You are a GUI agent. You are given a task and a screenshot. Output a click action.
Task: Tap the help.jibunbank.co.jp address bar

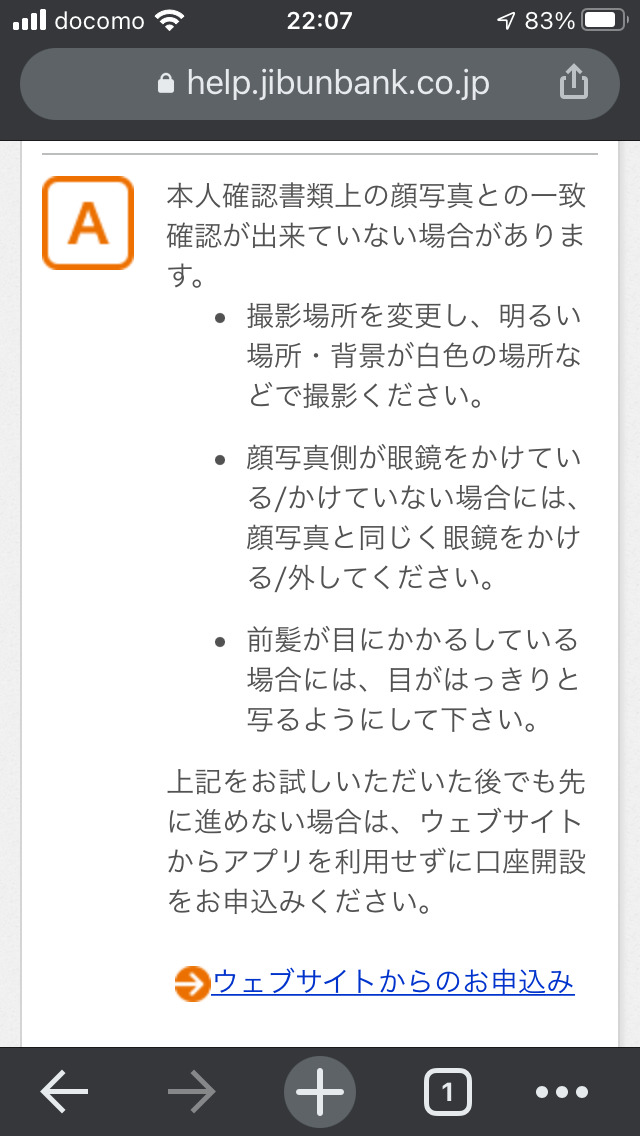point(322,83)
